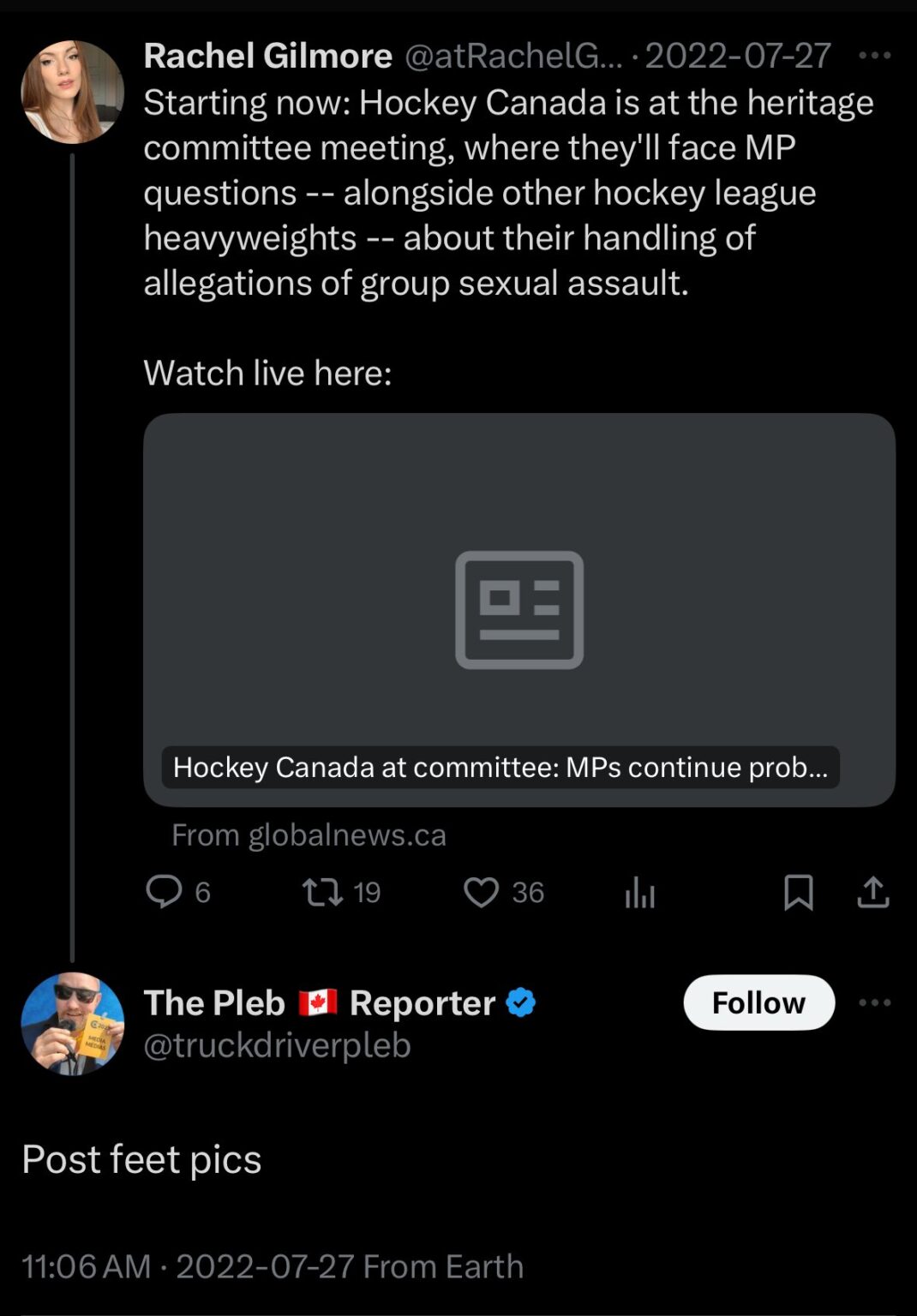Like Rachel Gilmore's tweet

[x=483, y=892]
